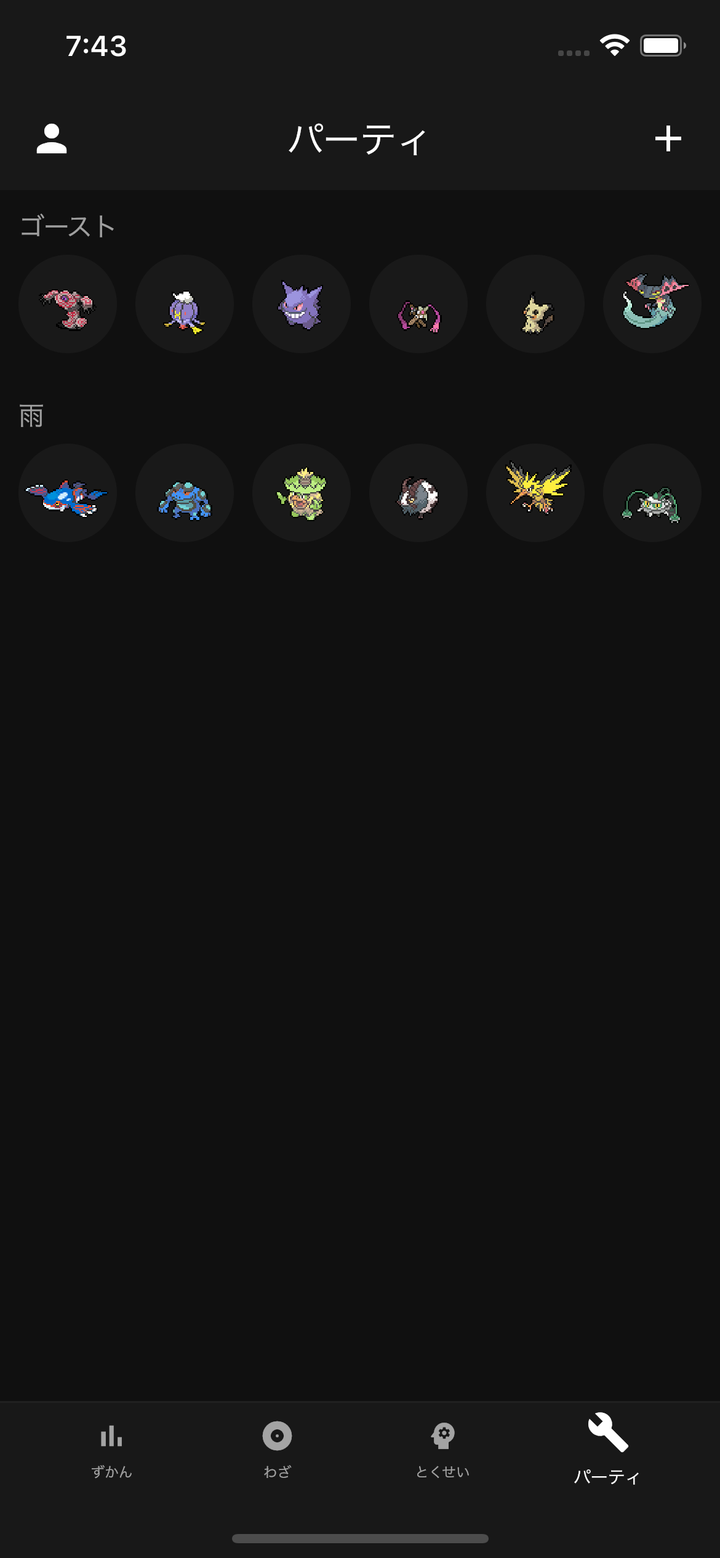Open Gengar in the ゴースト party
The width and height of the screenshot is (720, 1558).
point(301,304)
